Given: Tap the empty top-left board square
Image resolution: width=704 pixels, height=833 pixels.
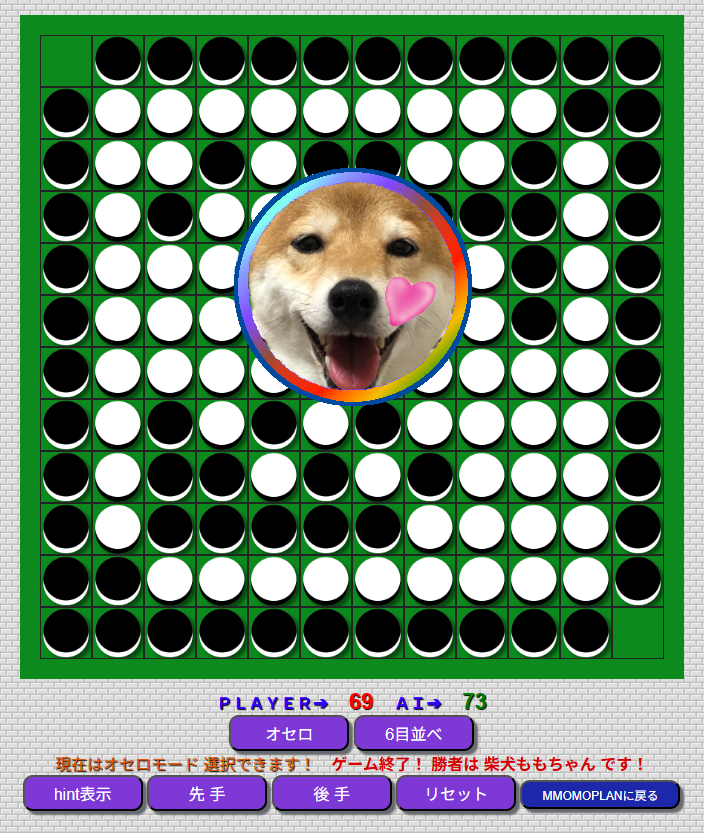Looking at the screenshot, I should click(x=66, y=61).
